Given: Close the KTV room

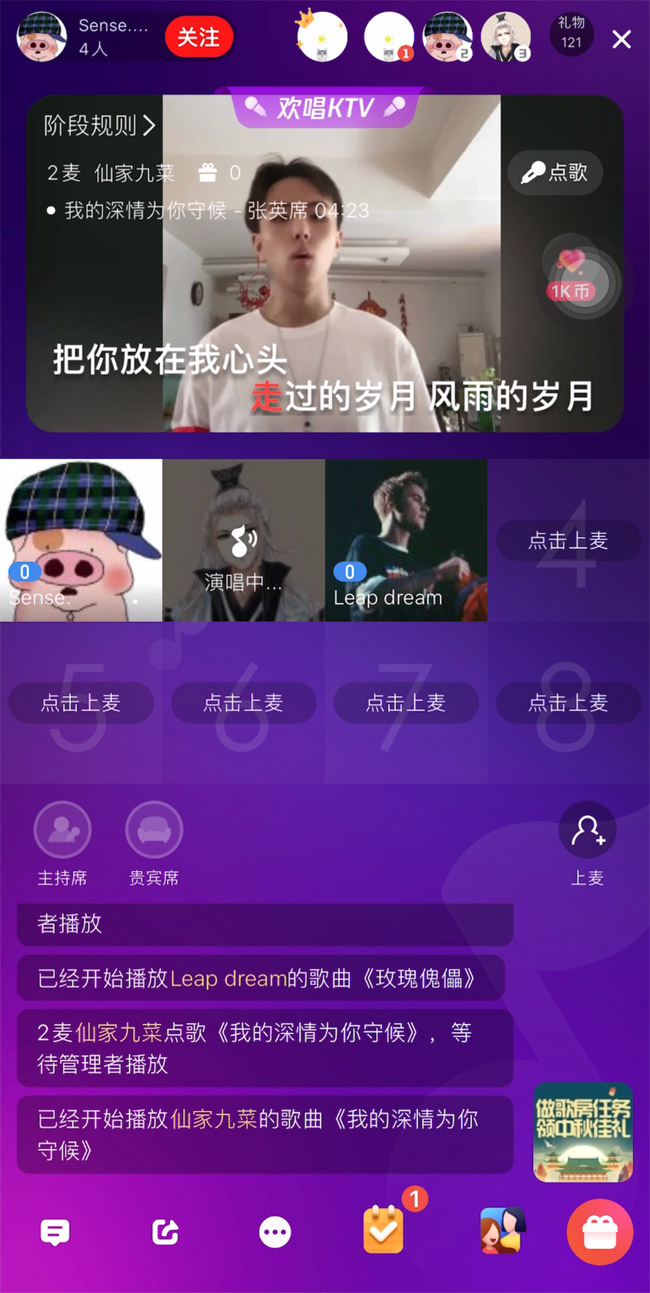Looking at the screenshot, I should [621, 39].
